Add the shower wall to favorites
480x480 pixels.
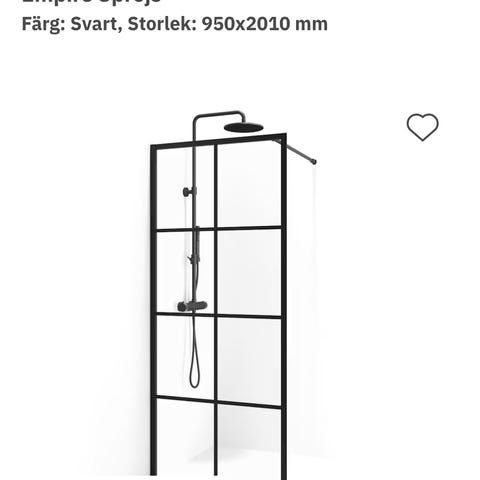click(x=422, y=127)
